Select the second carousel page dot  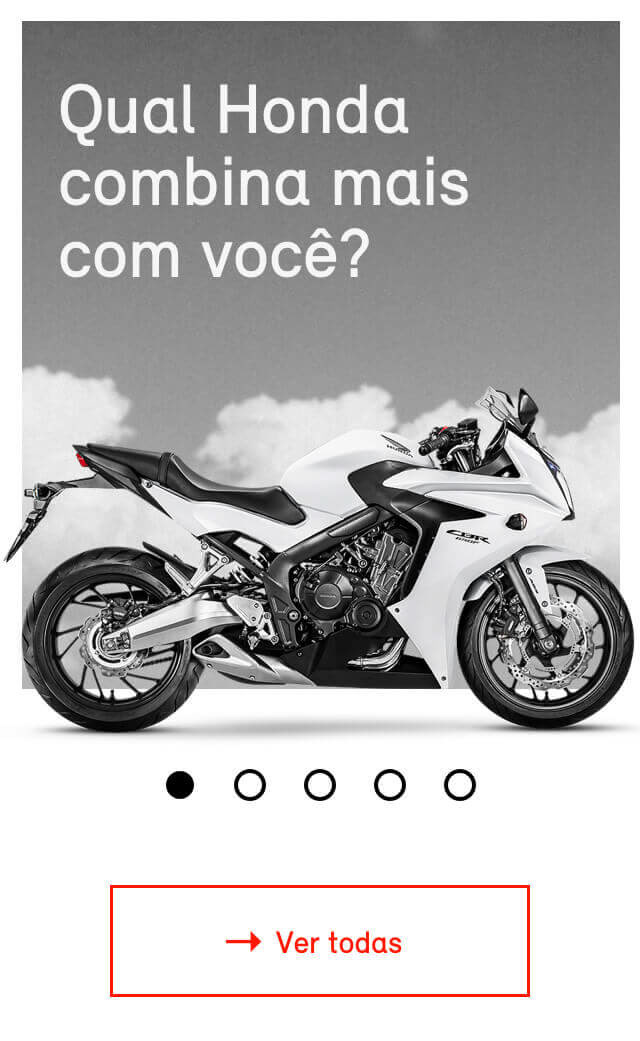pyautogui.click(x=250, y=785)
